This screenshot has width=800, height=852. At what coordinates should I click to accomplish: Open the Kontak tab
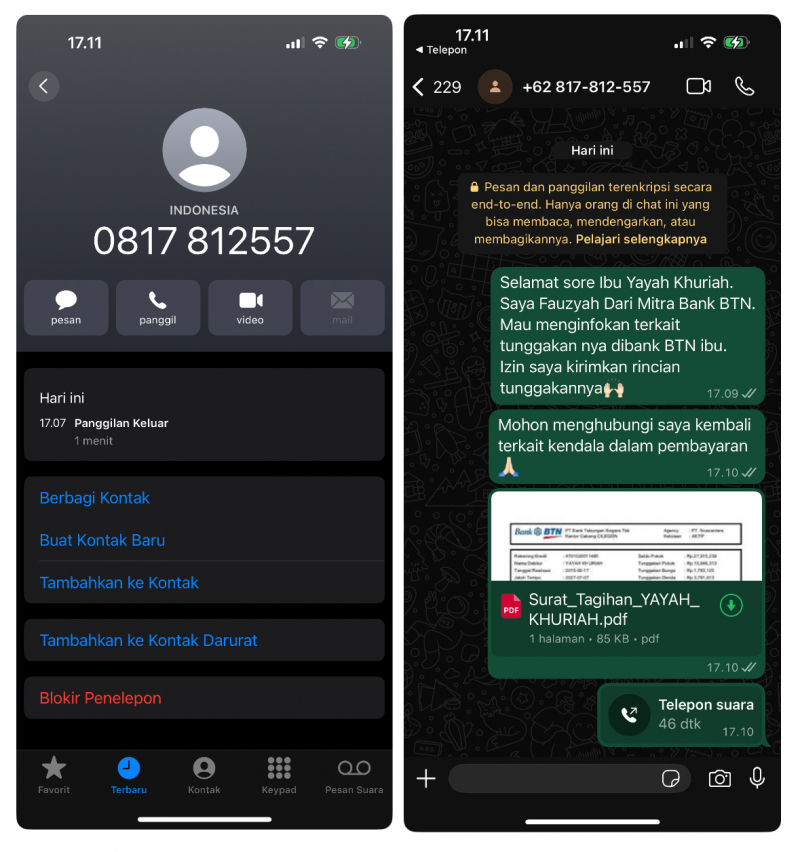tap(204, 775)
